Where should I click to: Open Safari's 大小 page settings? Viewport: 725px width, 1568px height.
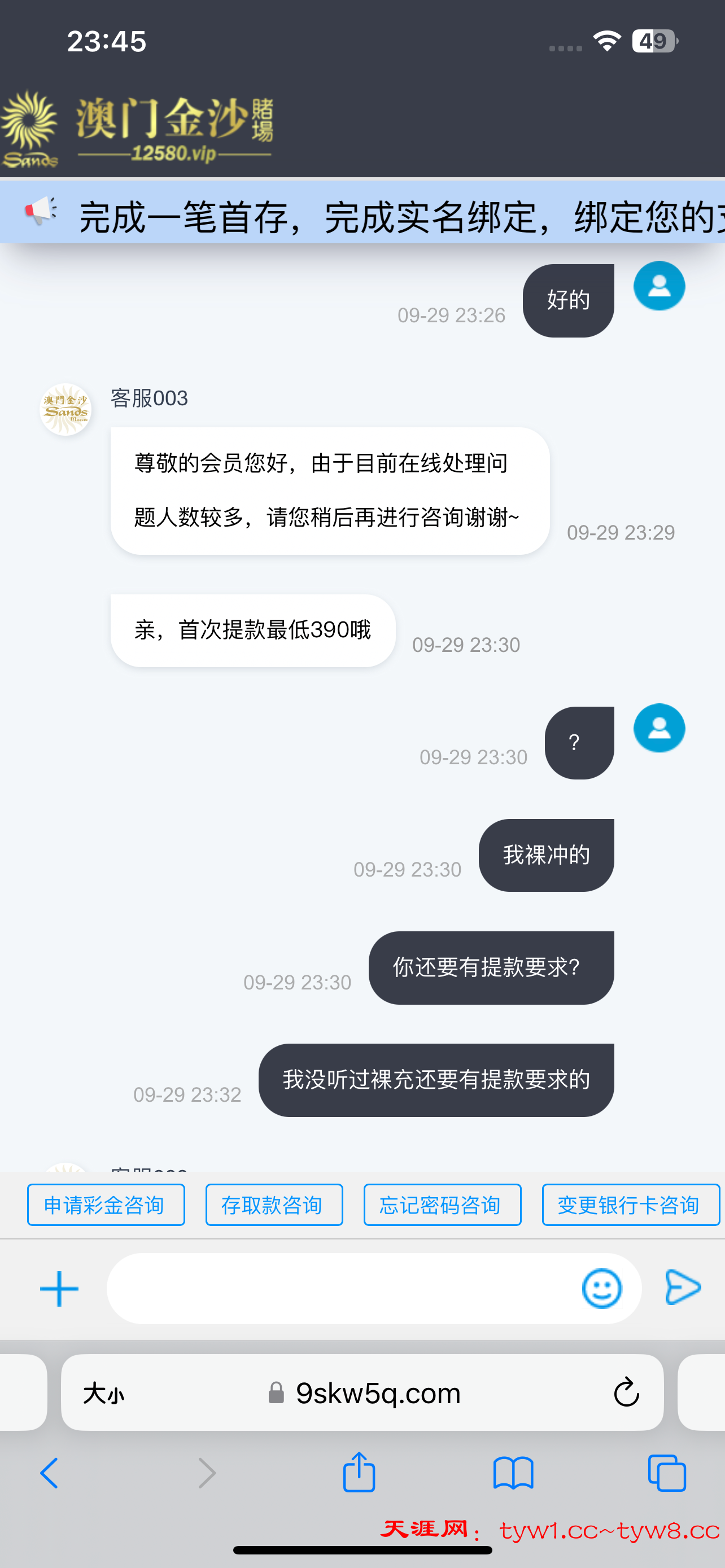(104, 1392)
